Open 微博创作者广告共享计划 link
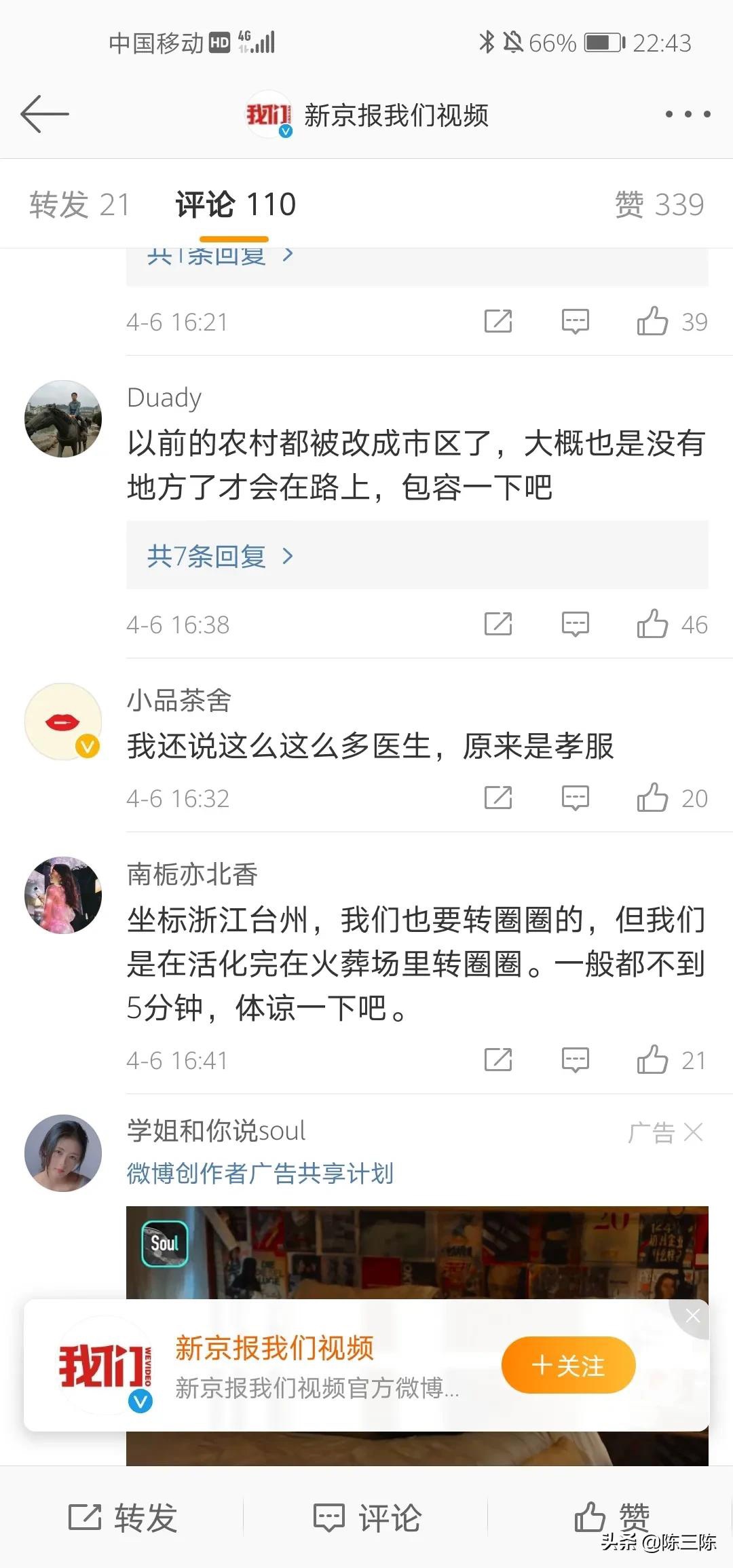This screenshot has height=1568, width=733. coord(260,1173)
